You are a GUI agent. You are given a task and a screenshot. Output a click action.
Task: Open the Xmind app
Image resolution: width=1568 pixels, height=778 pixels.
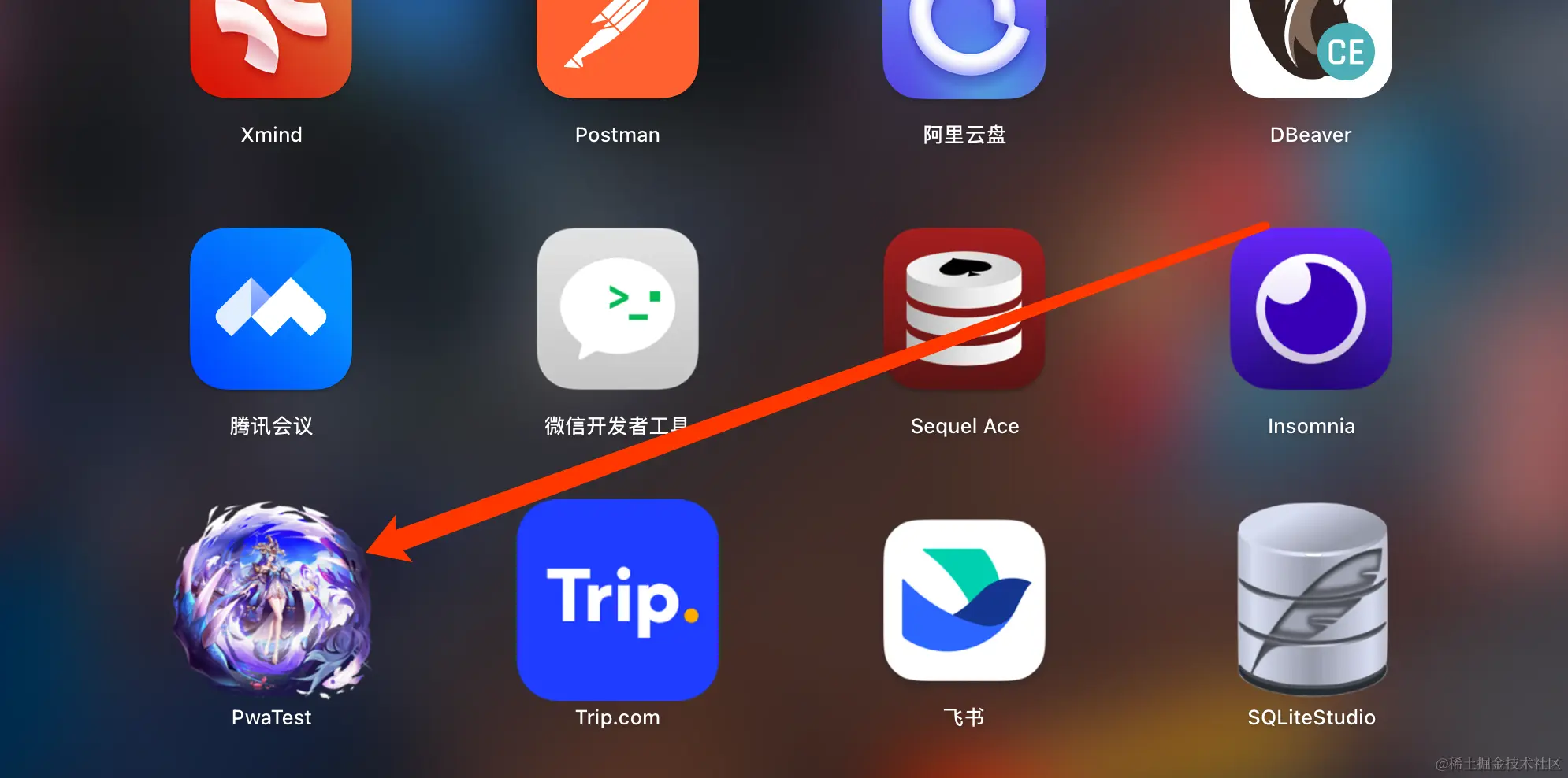coord(271,47)
